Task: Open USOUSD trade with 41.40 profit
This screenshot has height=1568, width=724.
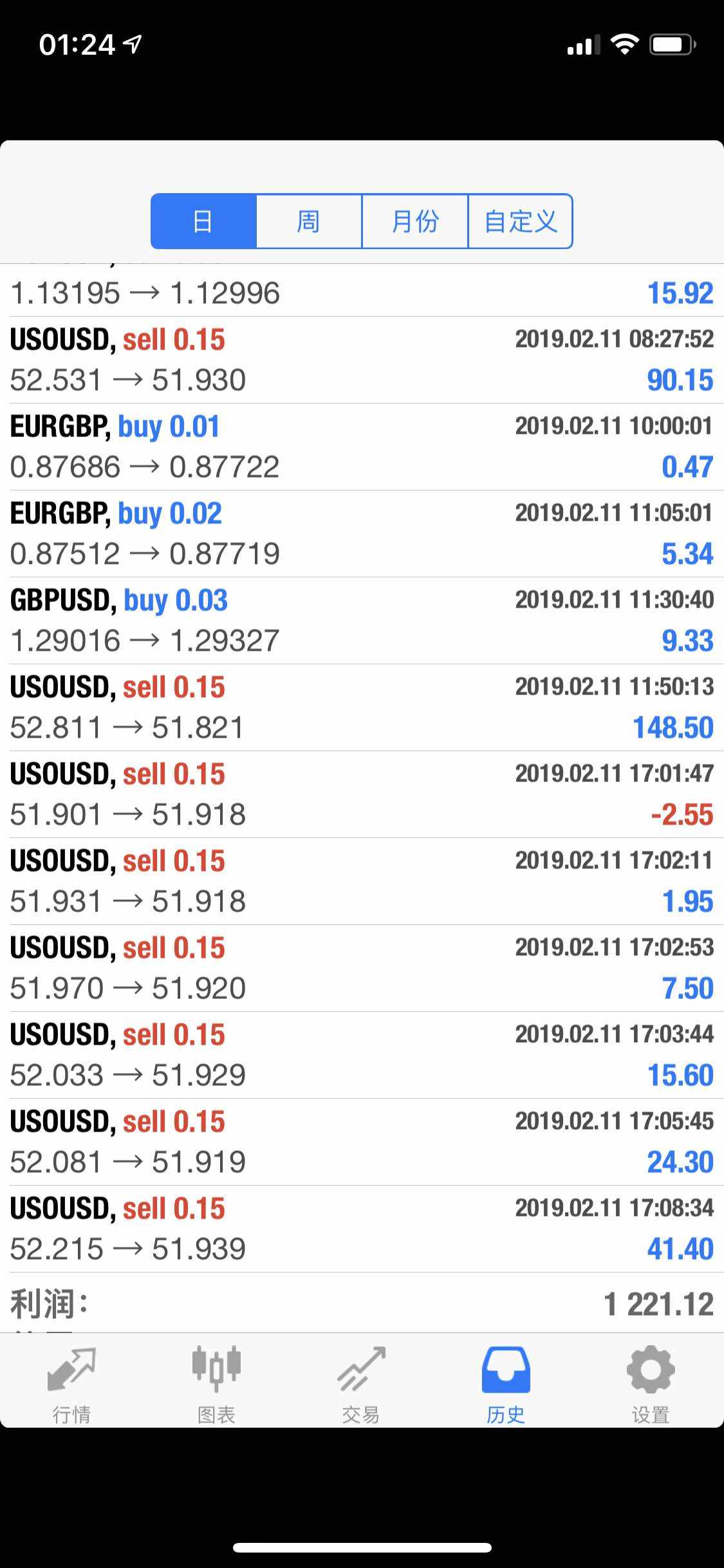Action: click(362, 1229)
